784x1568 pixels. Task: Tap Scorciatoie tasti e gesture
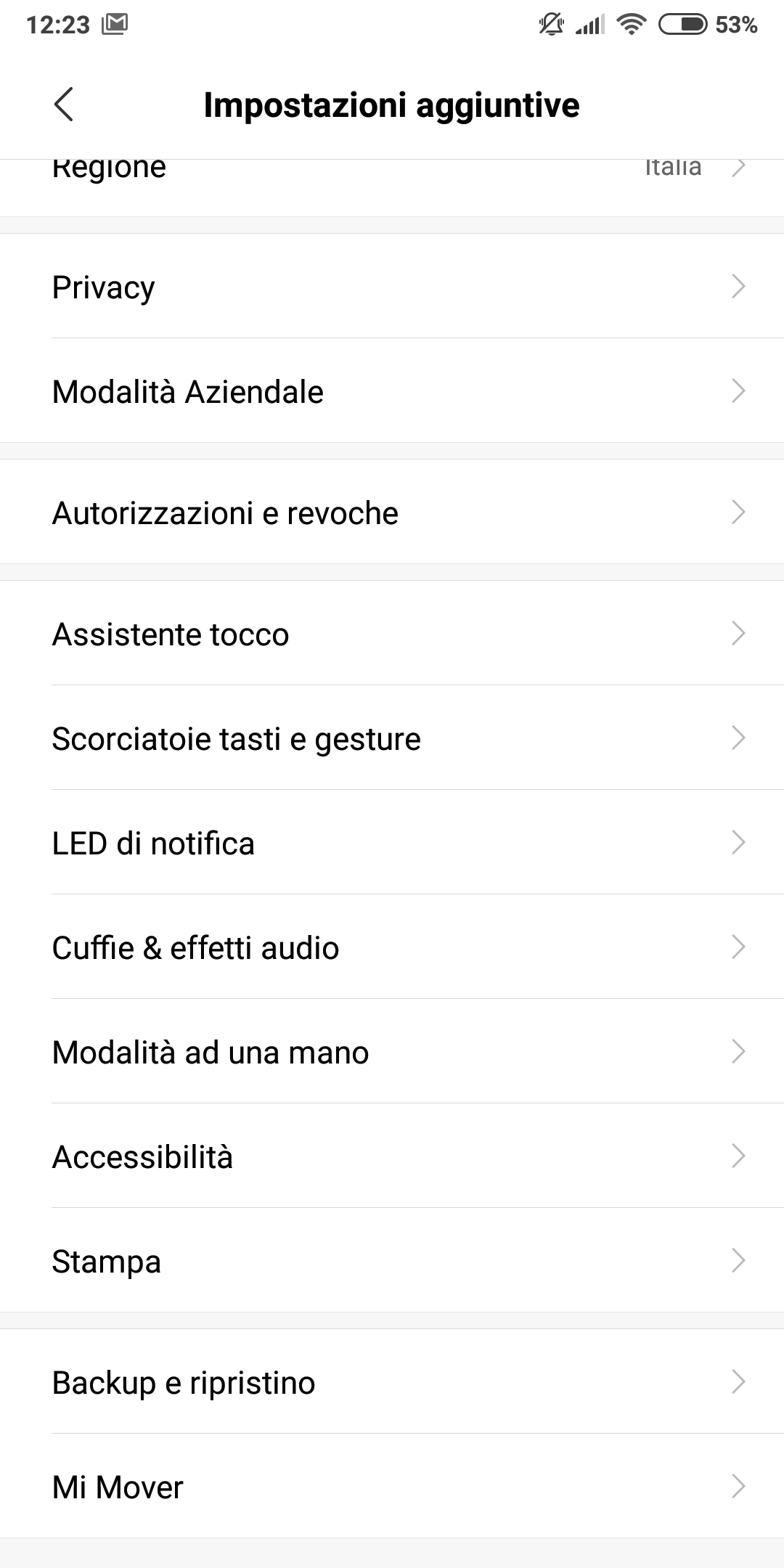click(392, 738)
